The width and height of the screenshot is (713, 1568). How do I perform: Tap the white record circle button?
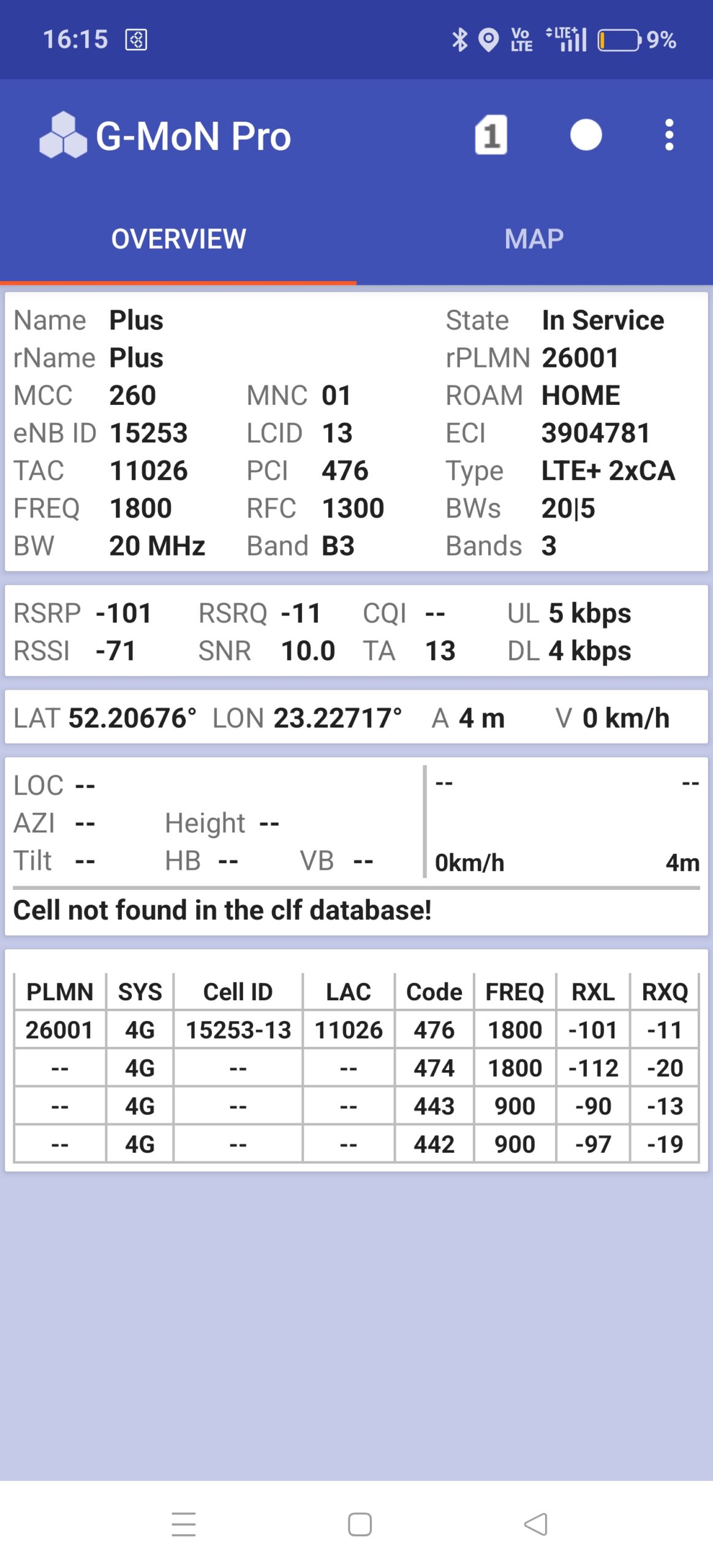[x=586, y=135]
